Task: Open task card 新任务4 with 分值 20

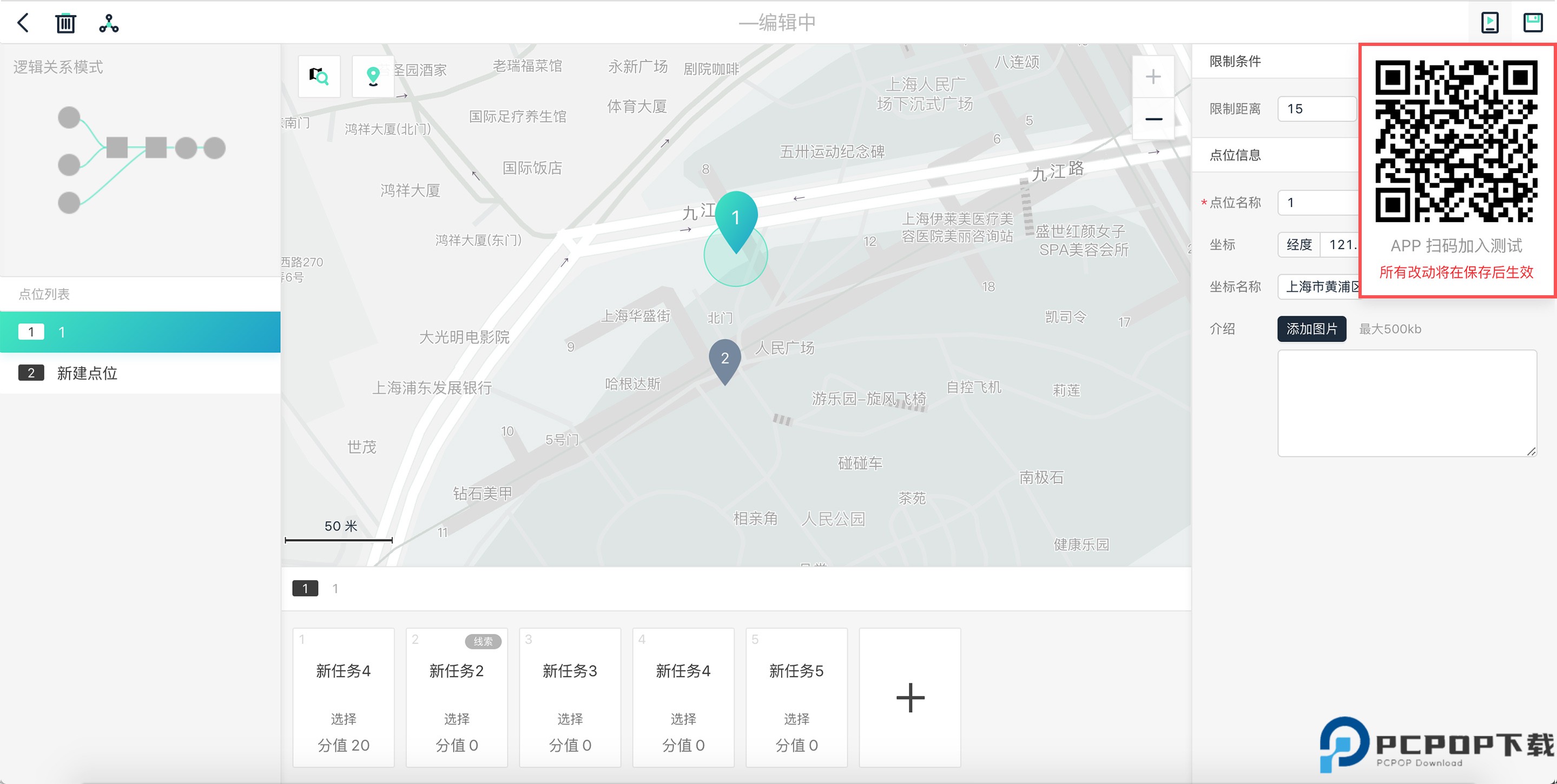Action: [344, 697]
